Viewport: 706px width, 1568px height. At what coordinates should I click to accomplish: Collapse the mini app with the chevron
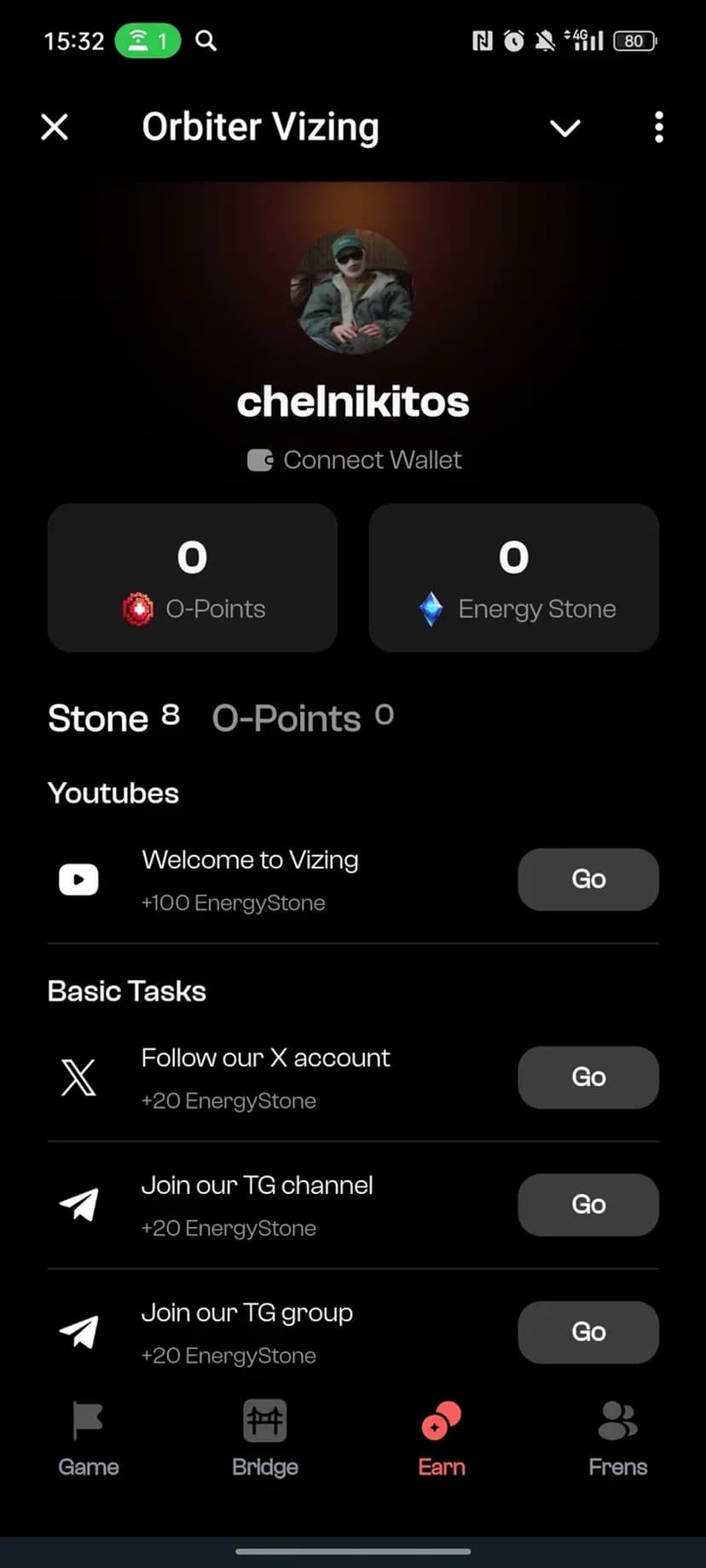tap(564, 128)
